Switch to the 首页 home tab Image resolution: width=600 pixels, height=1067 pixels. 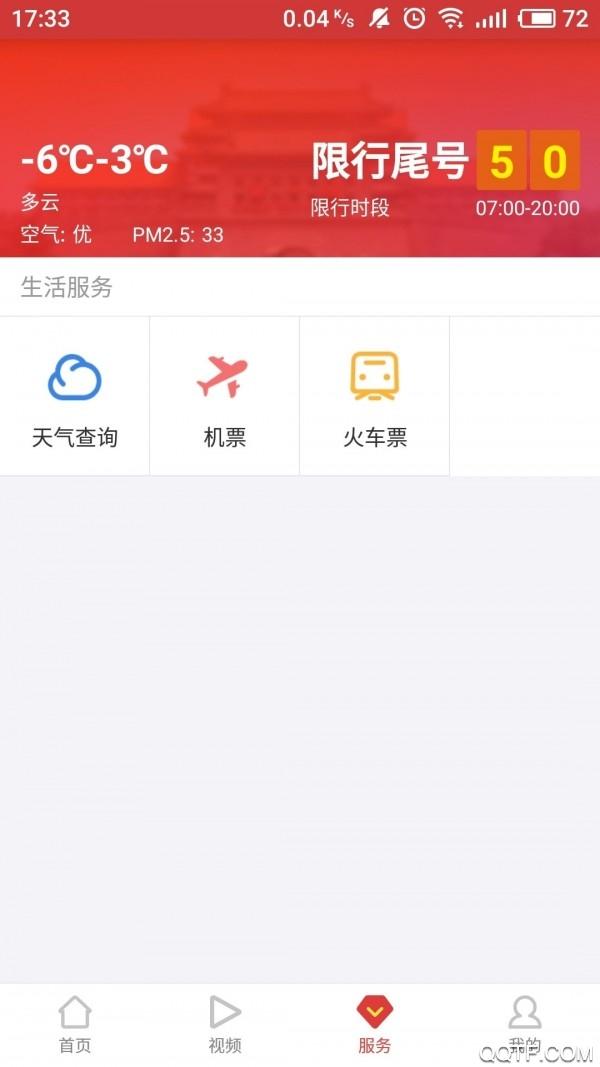75,1025
